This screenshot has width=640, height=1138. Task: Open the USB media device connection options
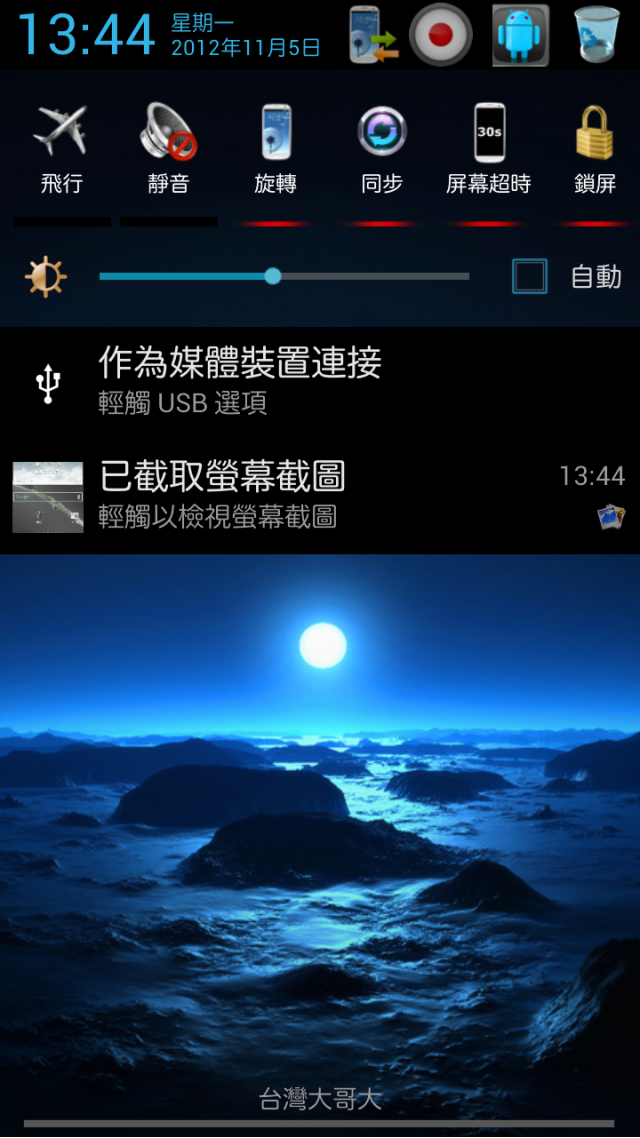click(320, 381)
